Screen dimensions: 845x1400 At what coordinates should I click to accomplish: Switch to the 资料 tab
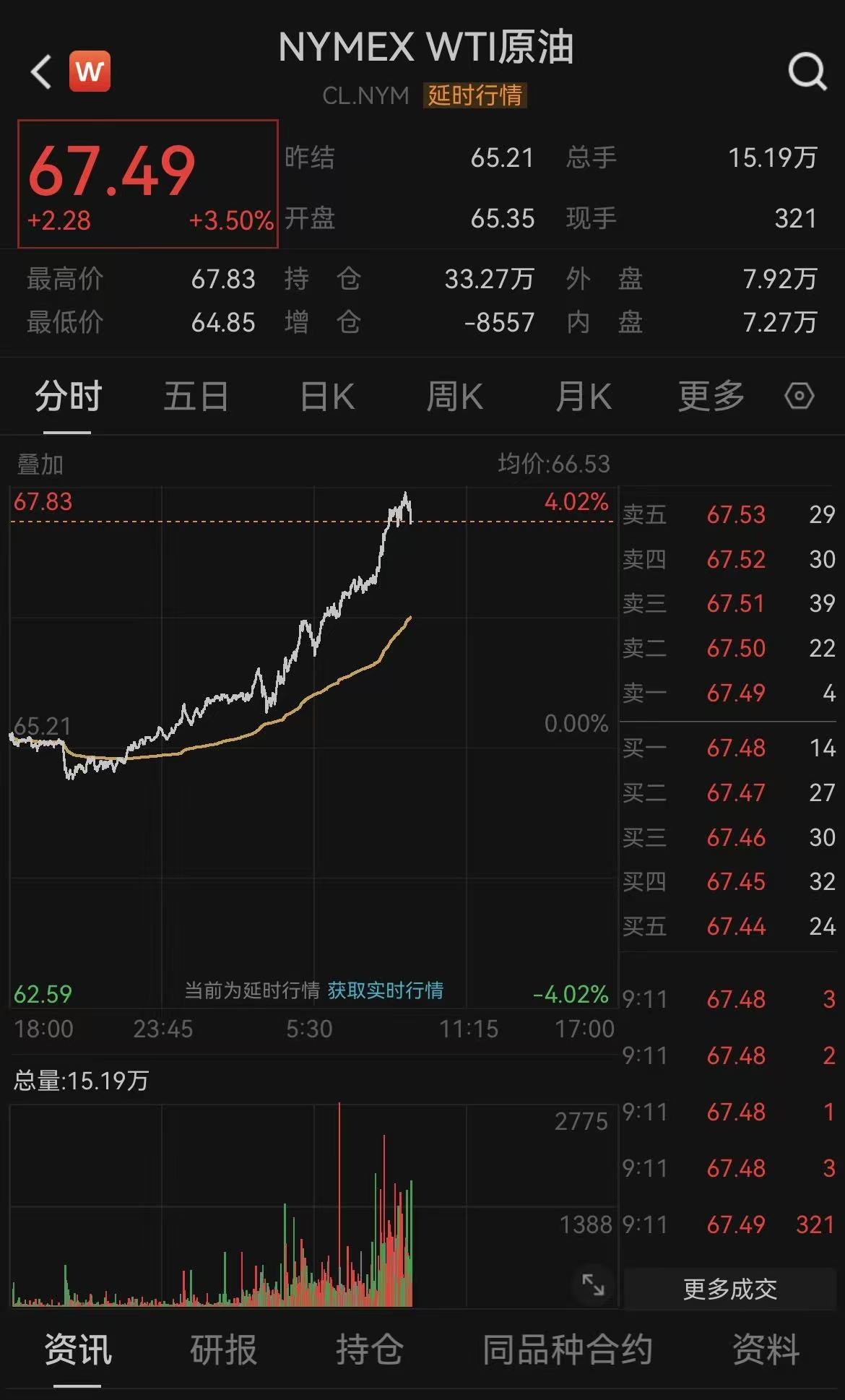(x=766, y=1349)
